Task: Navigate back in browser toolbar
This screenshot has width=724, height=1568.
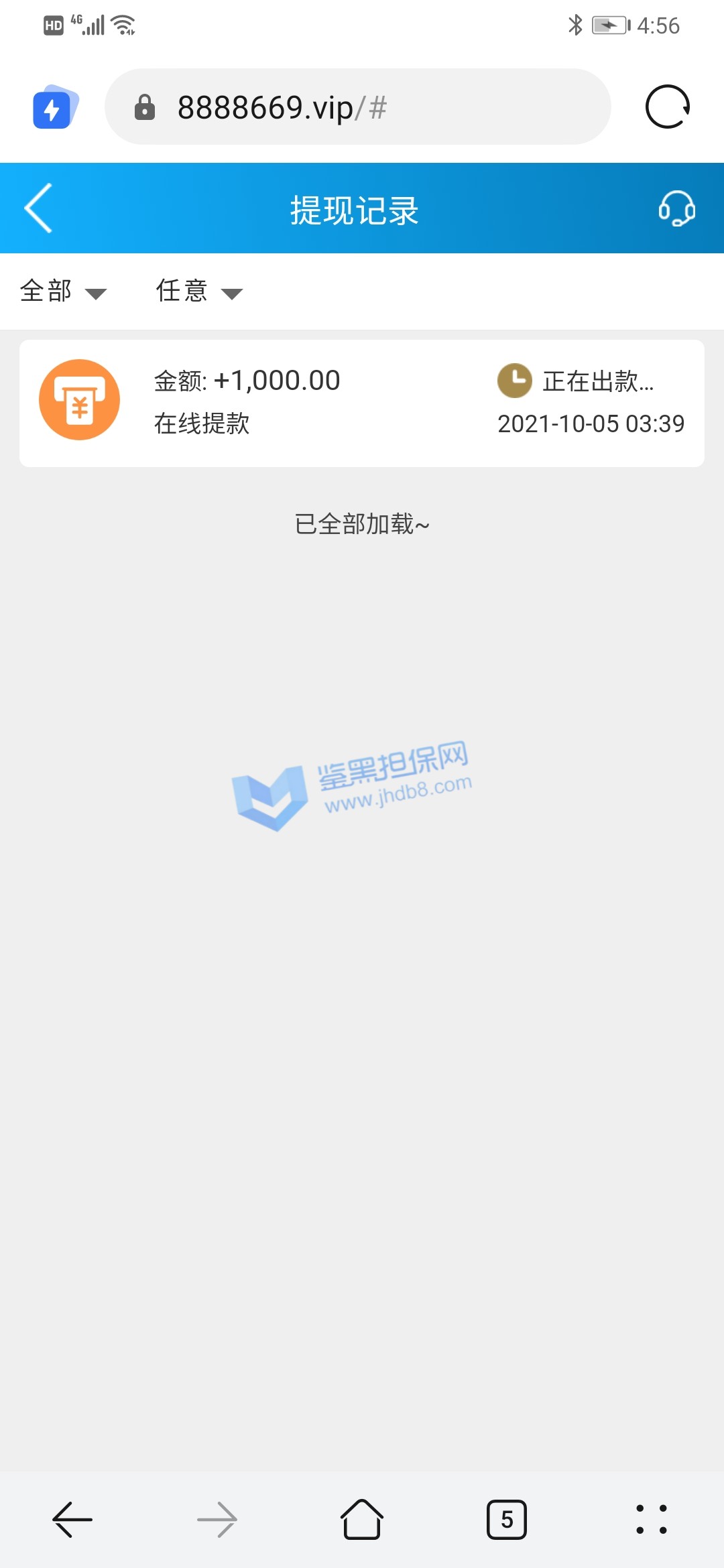Action: pyautogui.click(x=72, y=1519)
